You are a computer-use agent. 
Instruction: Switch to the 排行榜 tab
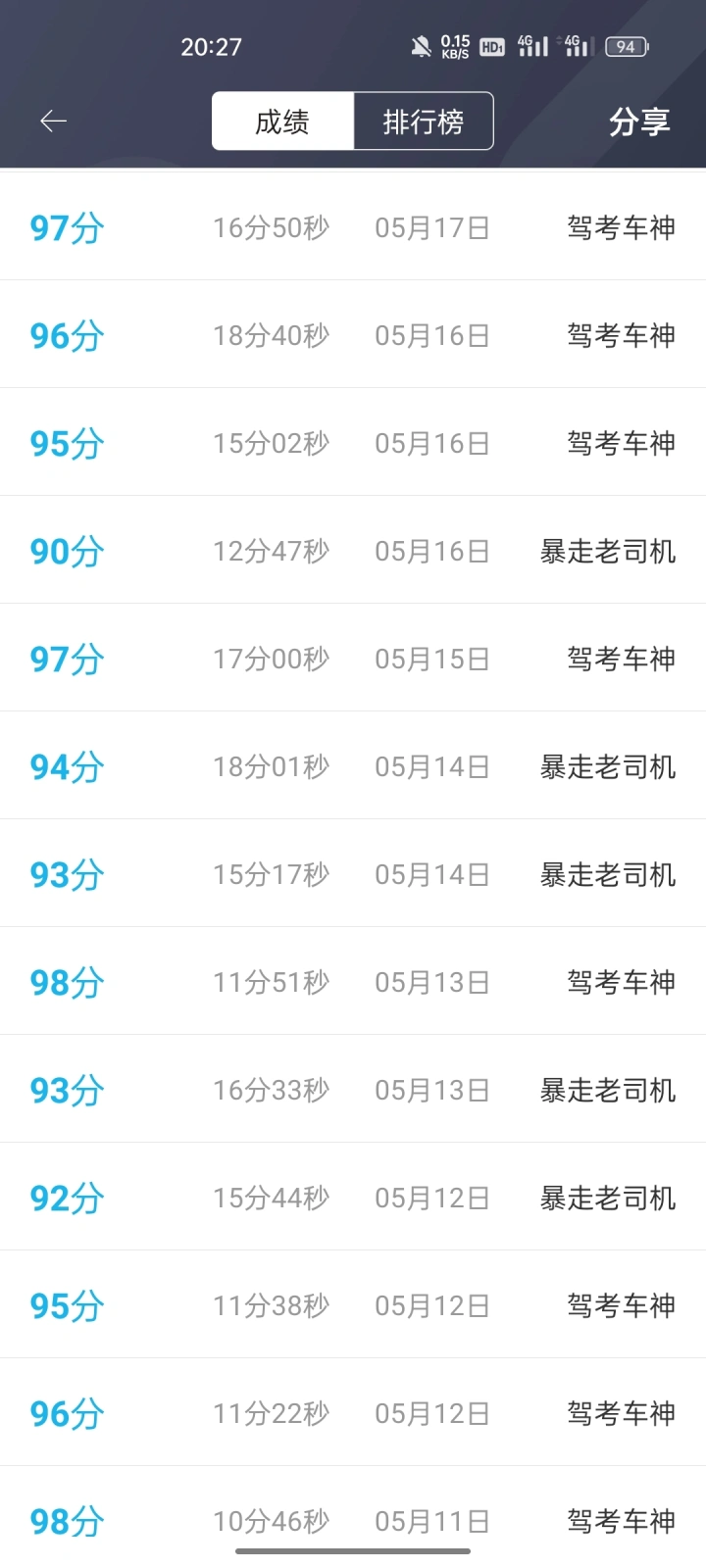(423, 122)
